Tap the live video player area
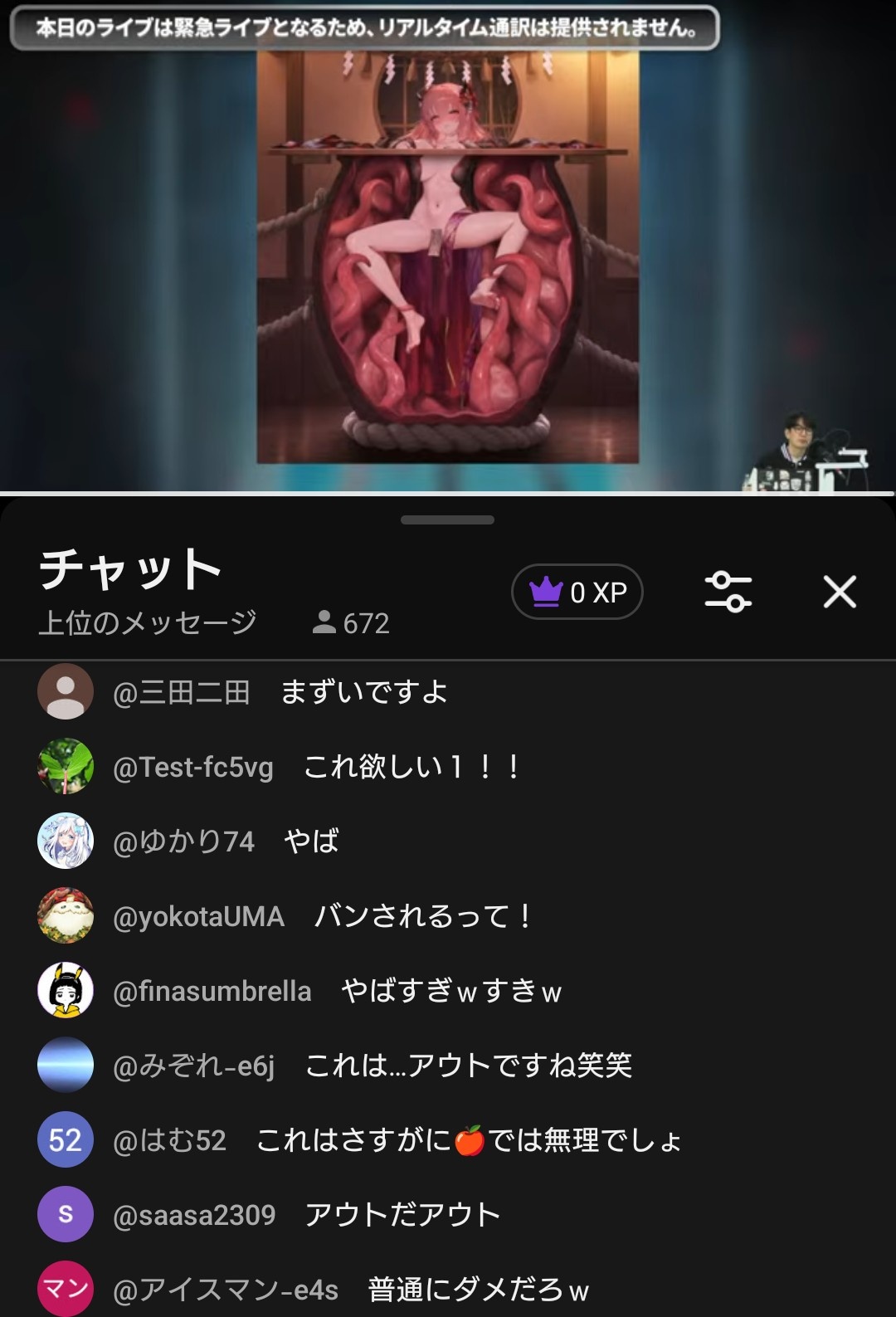Screen dimensions: 896x1317 tap(448, 249)
